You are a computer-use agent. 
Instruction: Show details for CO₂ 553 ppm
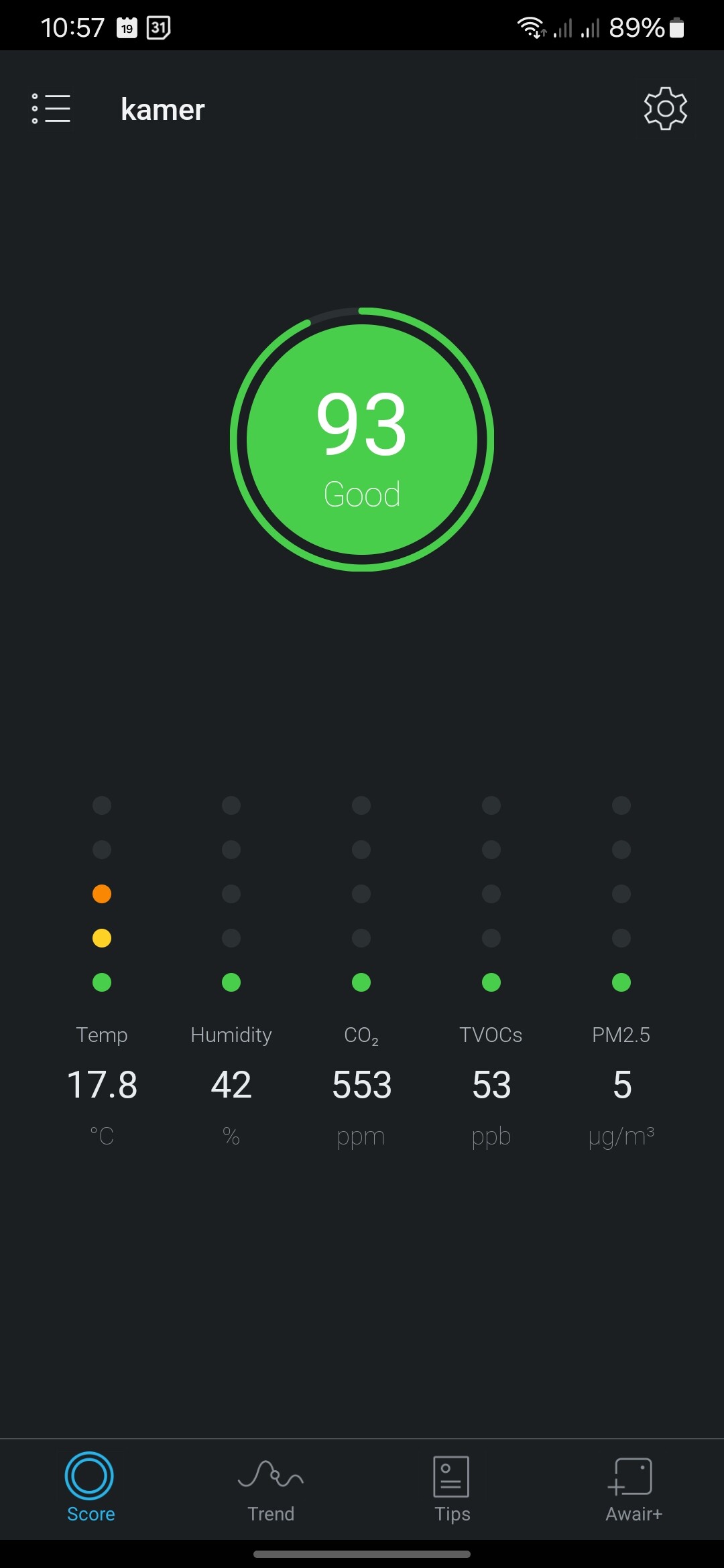pos(361,1084)
